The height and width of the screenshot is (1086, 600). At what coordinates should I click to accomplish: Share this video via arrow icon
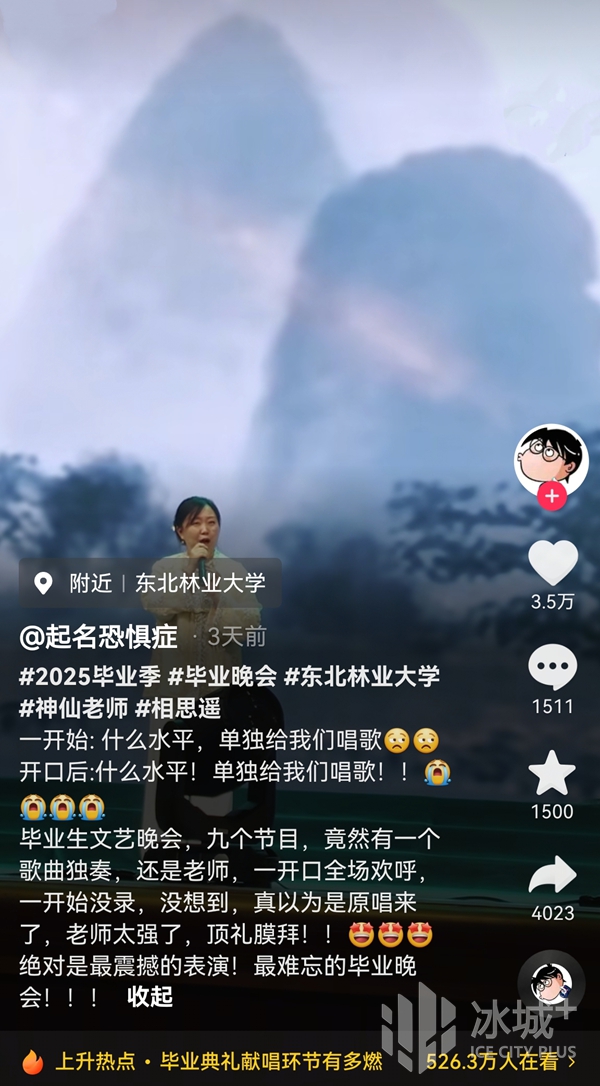point(552,875)
